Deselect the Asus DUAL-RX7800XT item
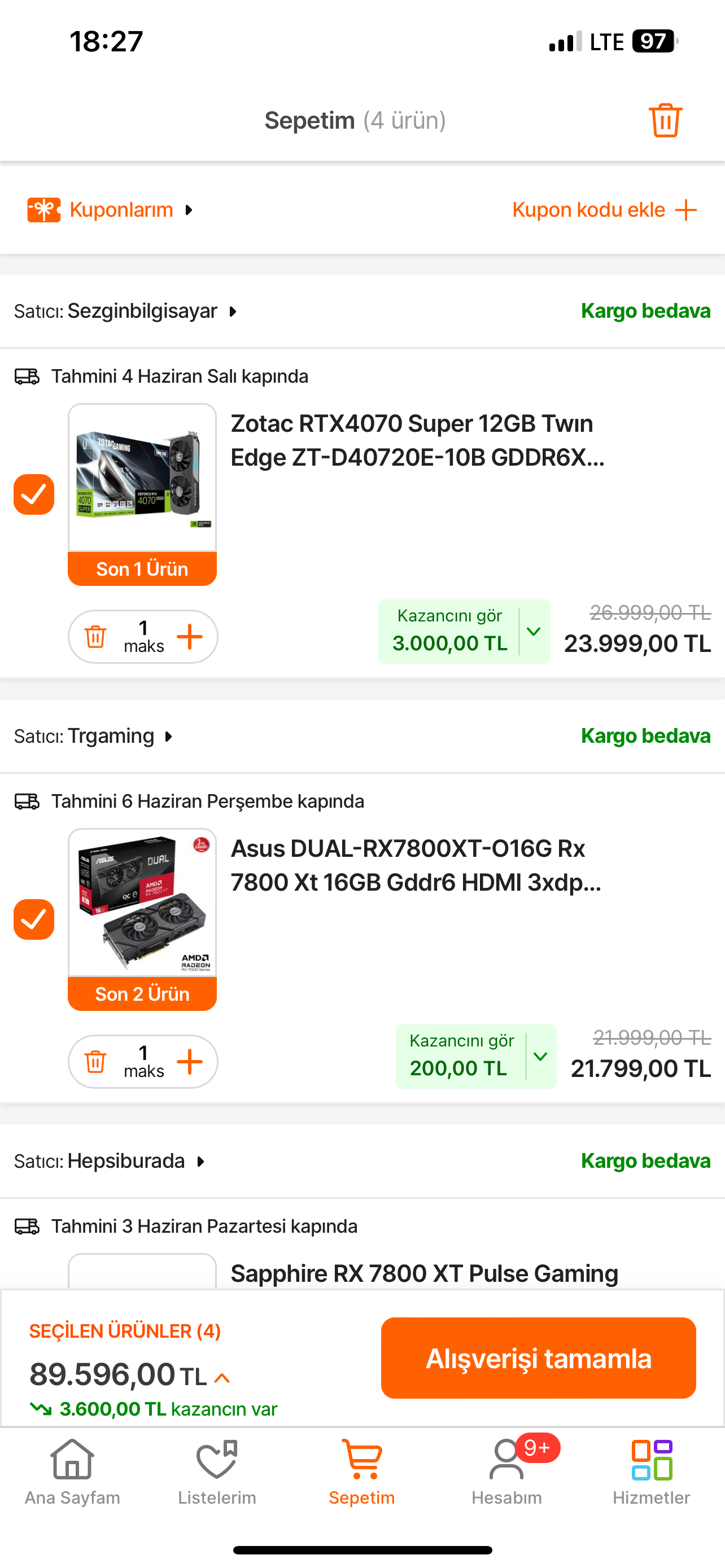Viewport: 725px width, 1568px height. coord(34,919)
